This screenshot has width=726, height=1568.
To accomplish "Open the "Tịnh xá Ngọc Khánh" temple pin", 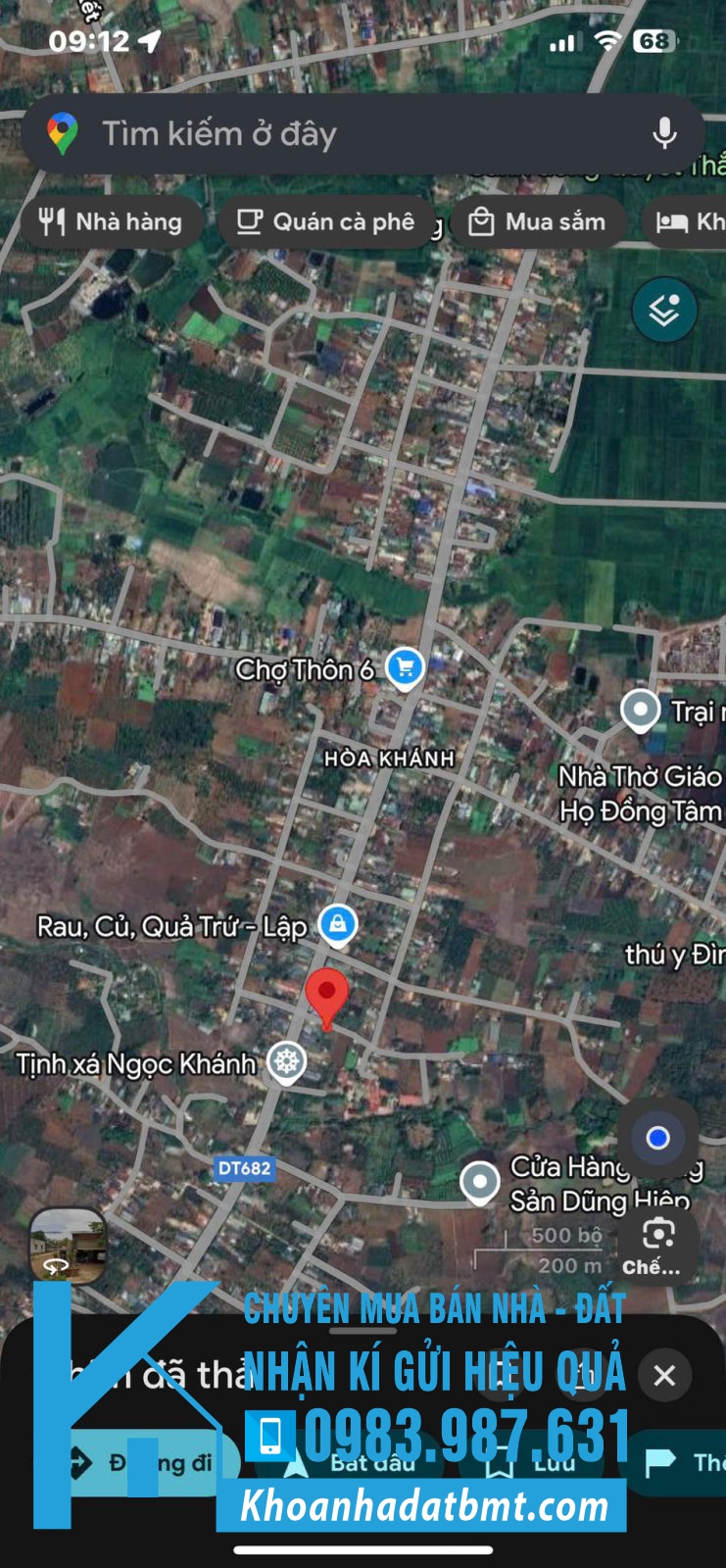I will tap(287, 1062).
